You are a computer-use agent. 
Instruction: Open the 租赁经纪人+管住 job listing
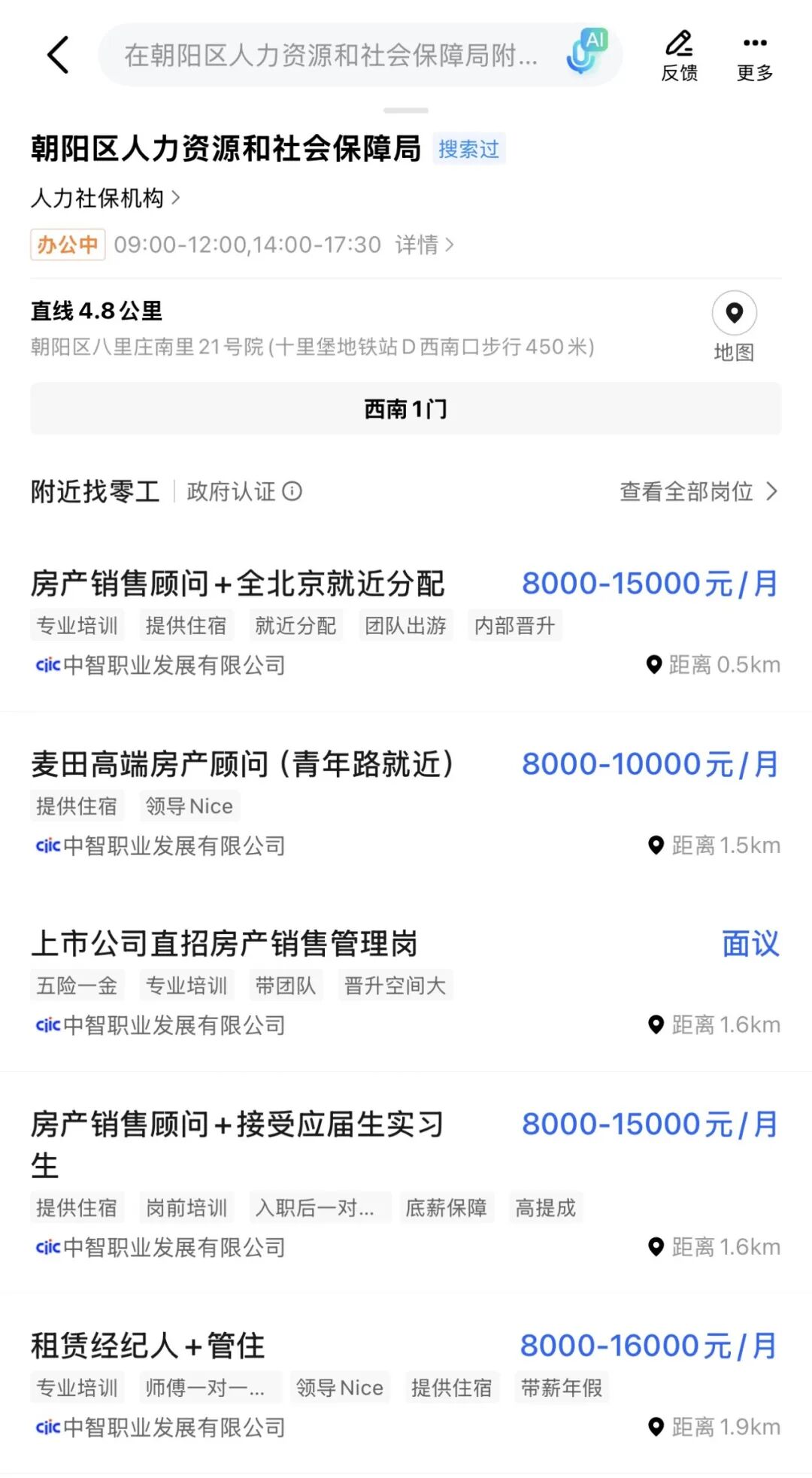[x=148, y=1346]
